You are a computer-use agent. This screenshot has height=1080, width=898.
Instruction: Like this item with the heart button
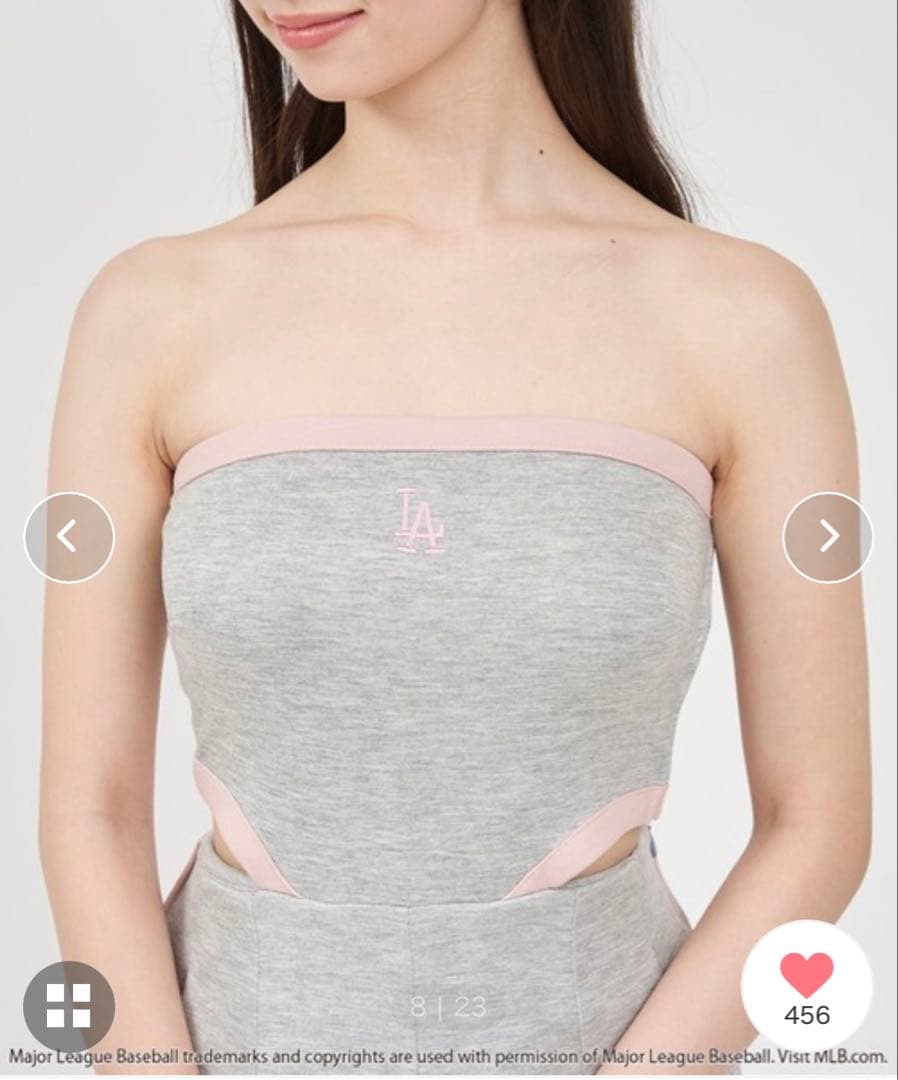[806, 974]
